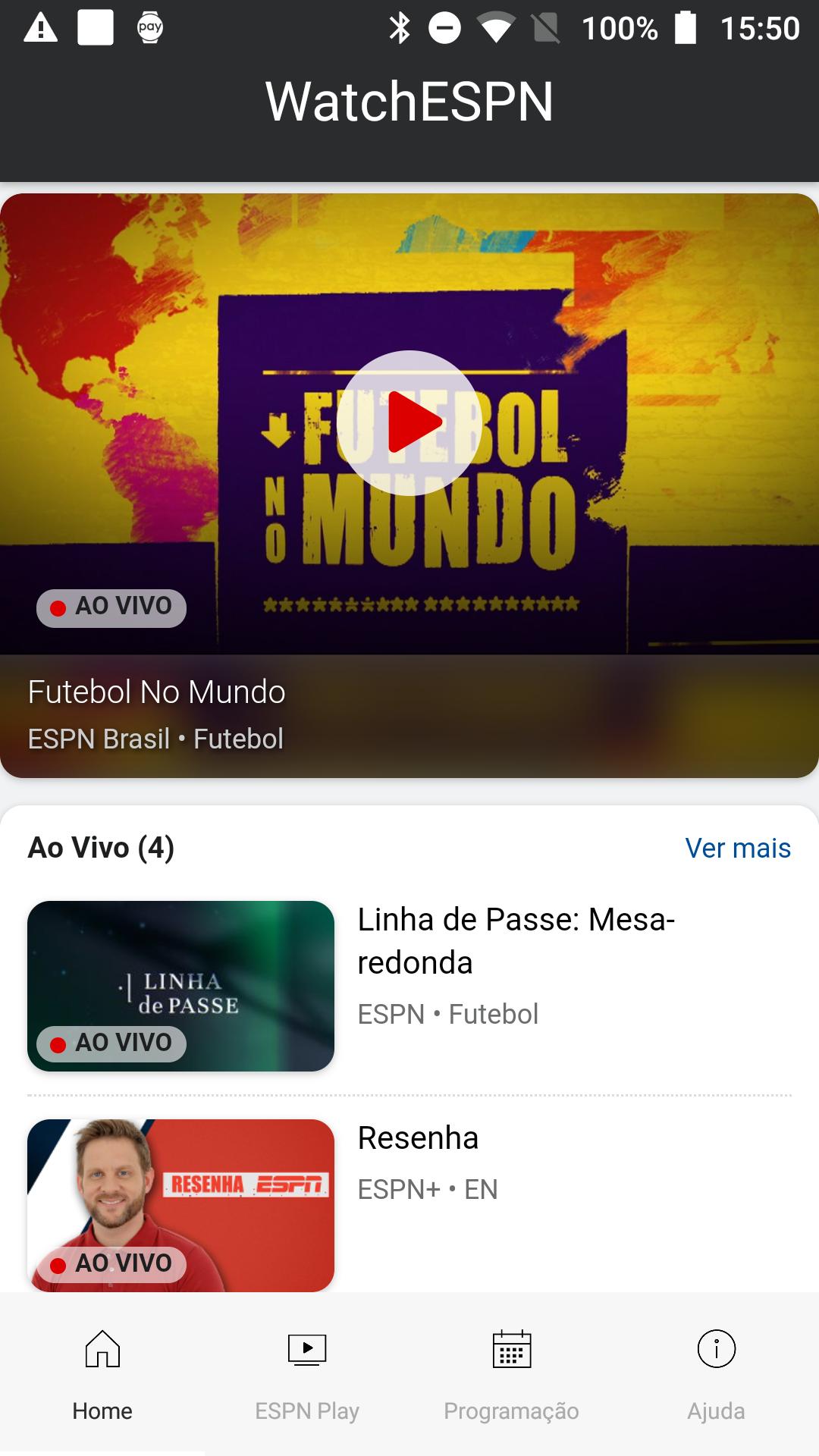819x1456 pixels.
Task: Tap the battery icon in the status bar
Action: click(x=685, y=29)
